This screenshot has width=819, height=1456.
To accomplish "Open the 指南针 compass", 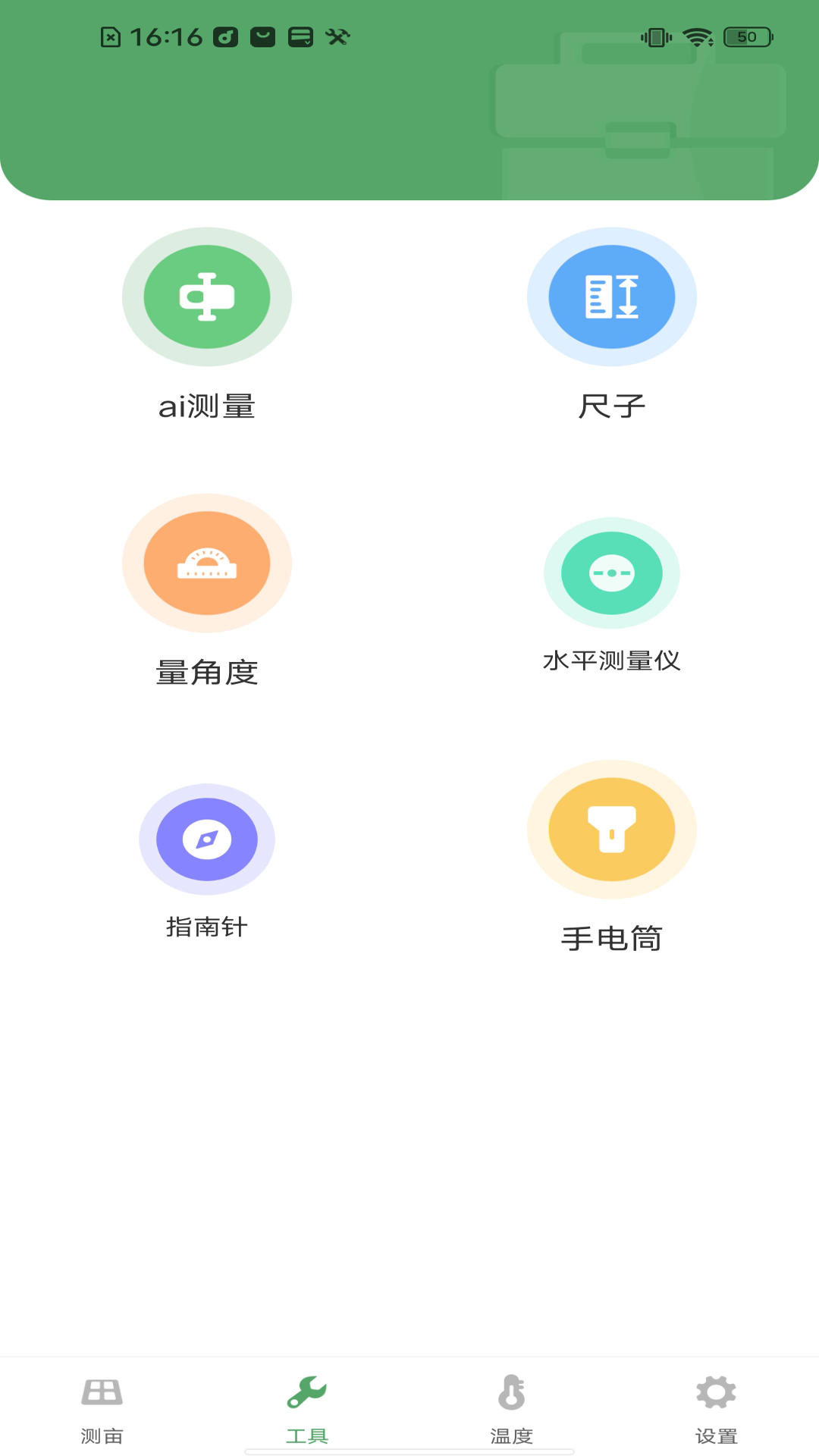I will (207, 839).
